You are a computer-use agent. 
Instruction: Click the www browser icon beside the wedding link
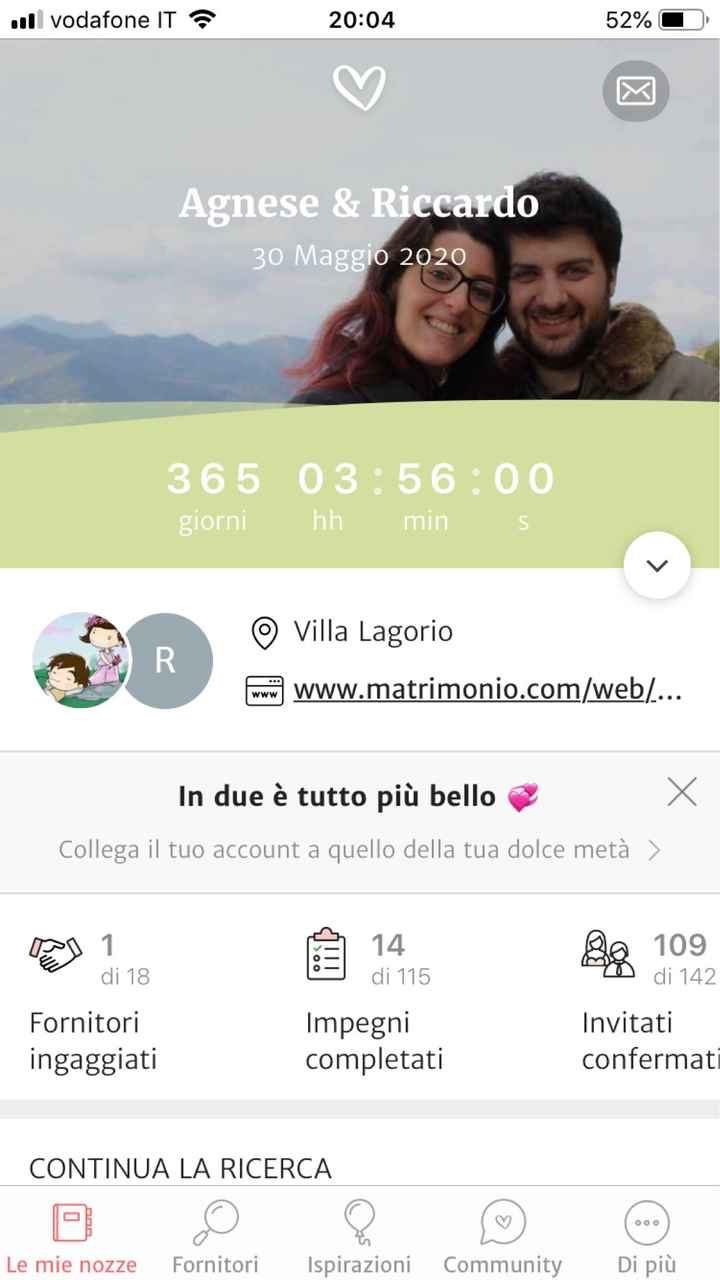click(264, 689)
